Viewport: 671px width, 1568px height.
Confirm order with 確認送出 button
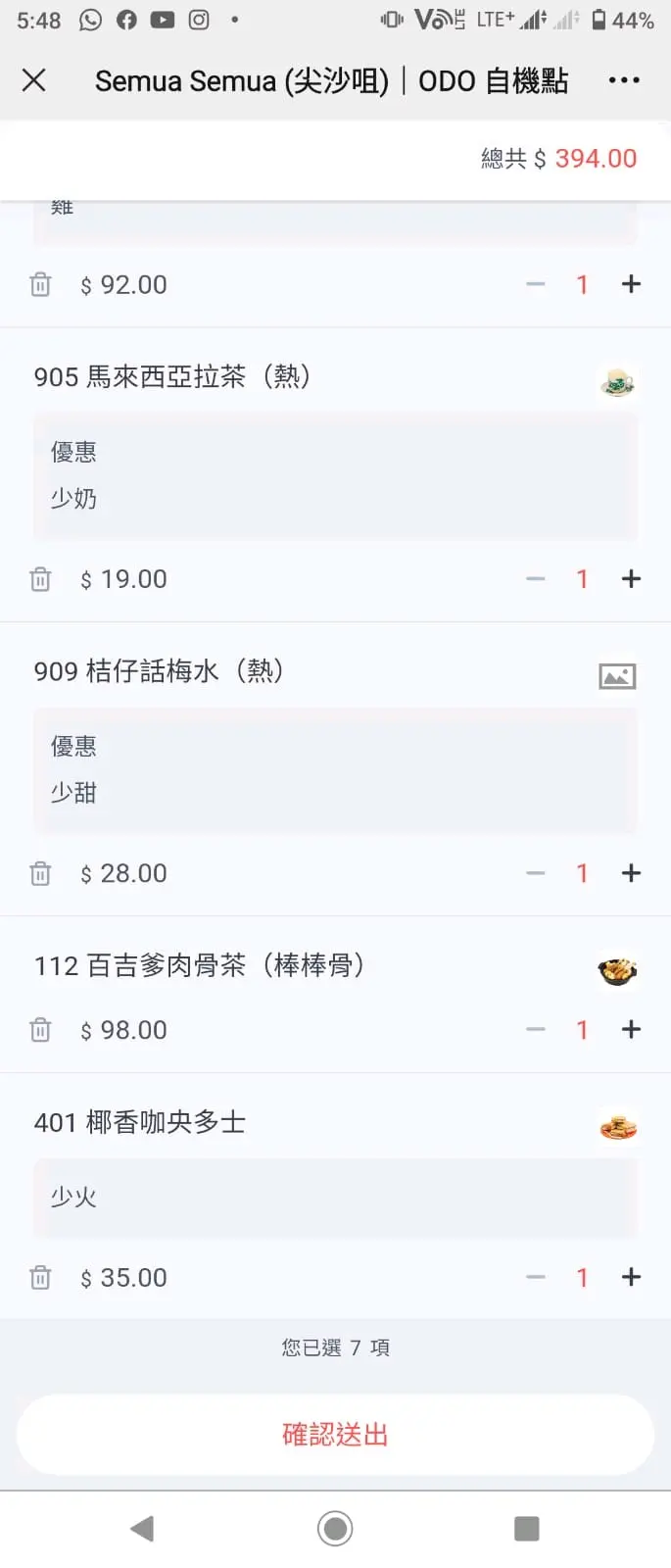[x=335, y=1435]
